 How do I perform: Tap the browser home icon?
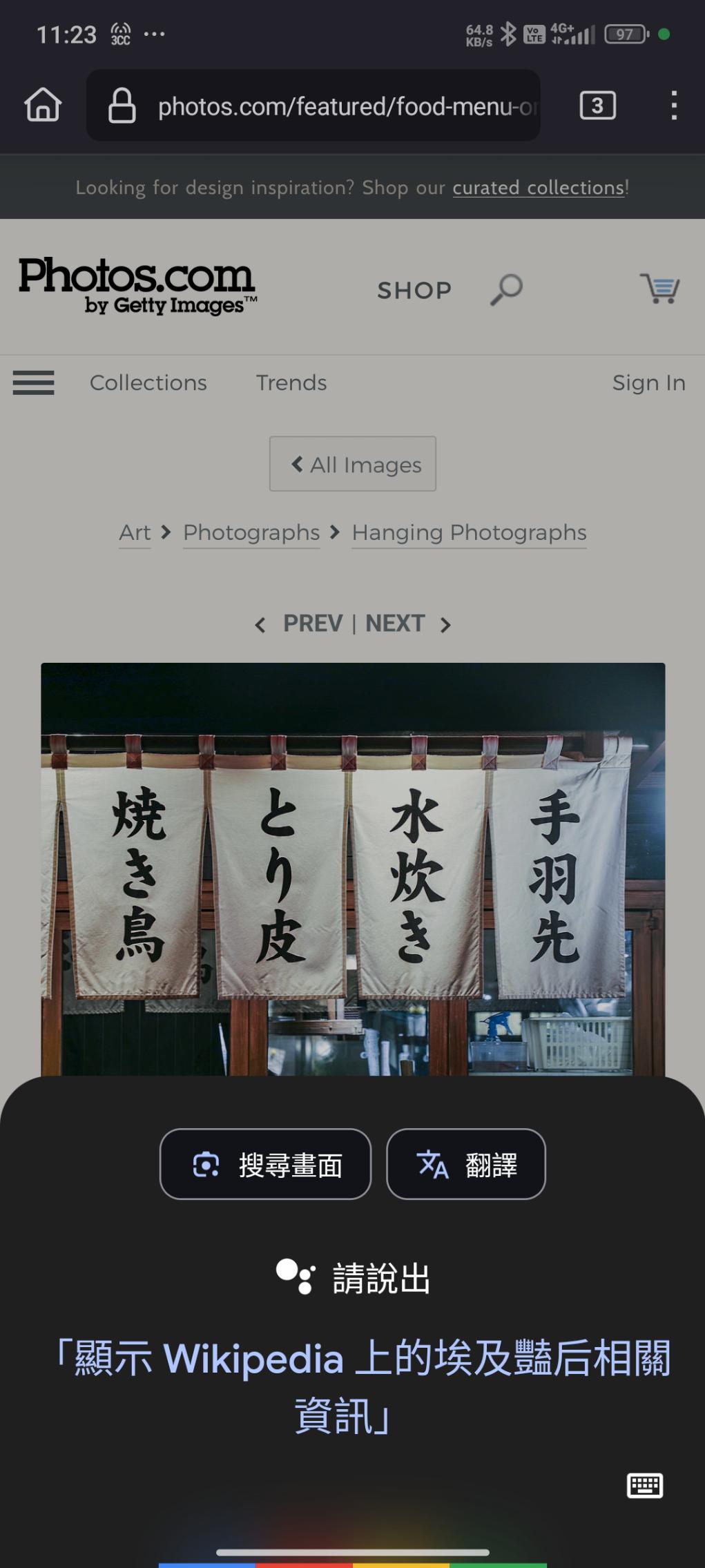pyautogui.click(x=43, y=105)
